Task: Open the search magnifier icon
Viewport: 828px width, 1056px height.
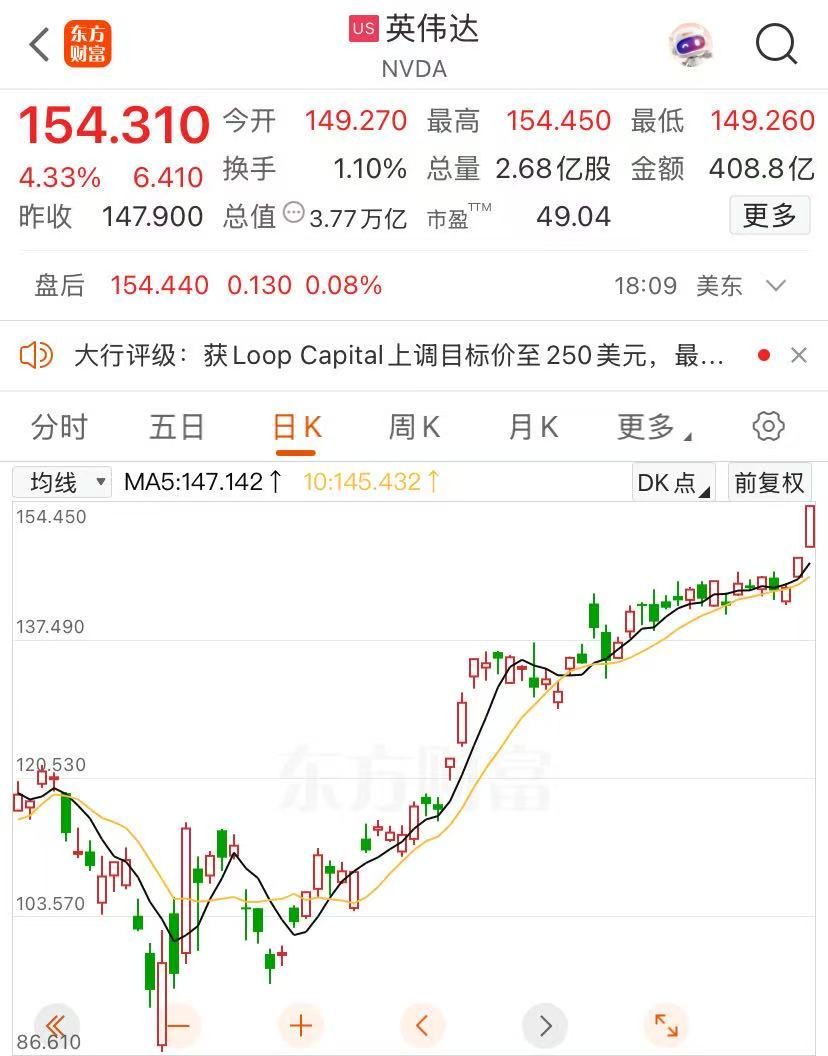Action: [x=776, y=44]
